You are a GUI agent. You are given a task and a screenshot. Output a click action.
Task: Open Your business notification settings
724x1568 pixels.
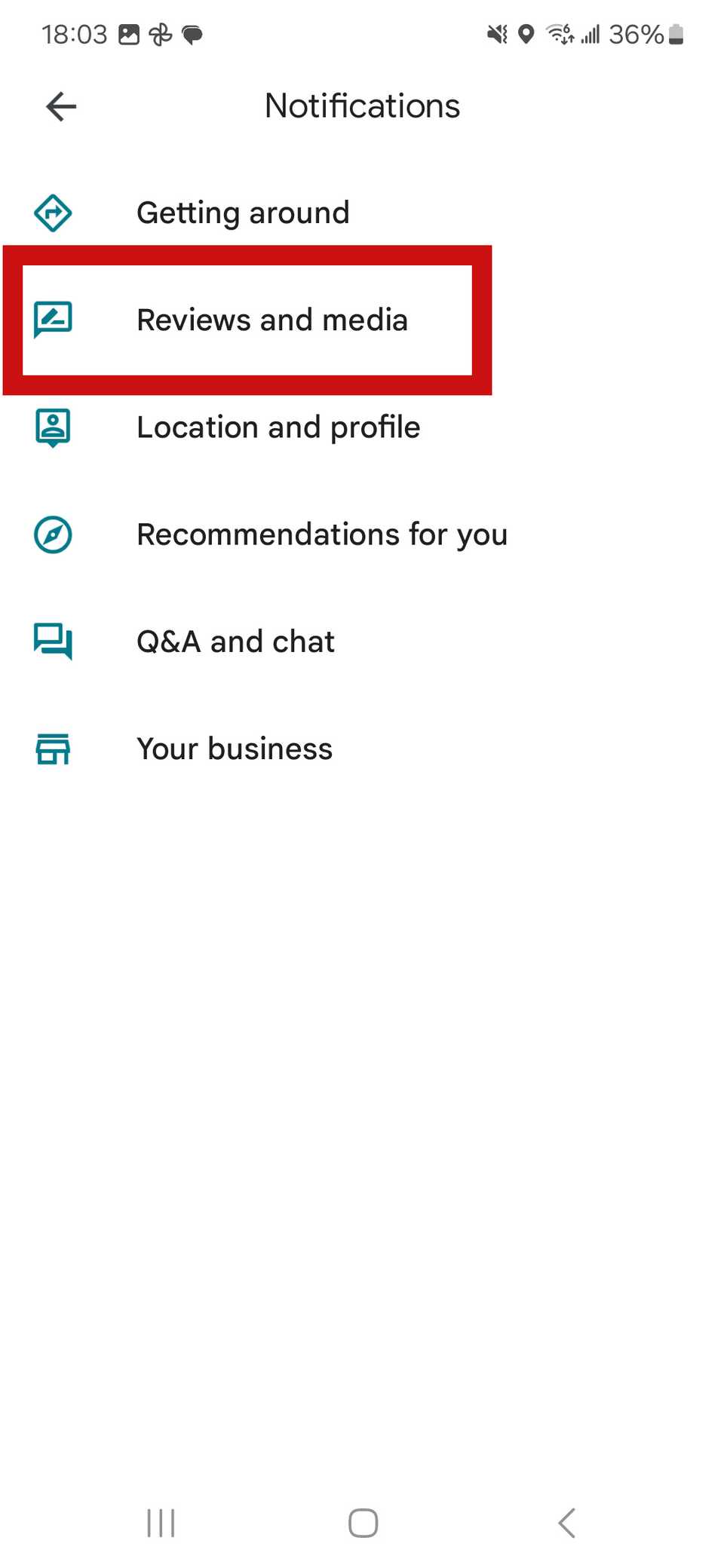click(x=234, y=749)
